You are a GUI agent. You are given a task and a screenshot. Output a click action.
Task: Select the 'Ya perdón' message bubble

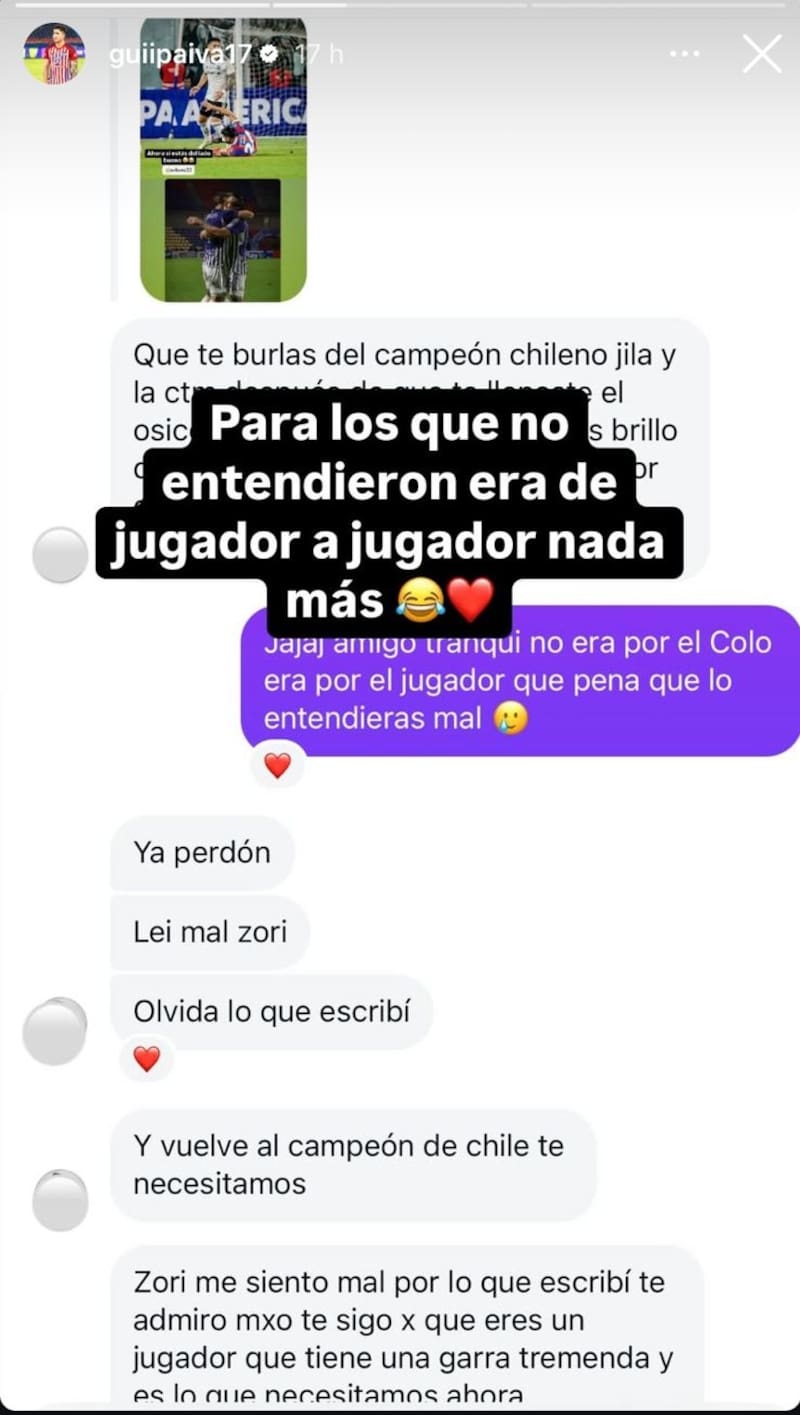202,851
